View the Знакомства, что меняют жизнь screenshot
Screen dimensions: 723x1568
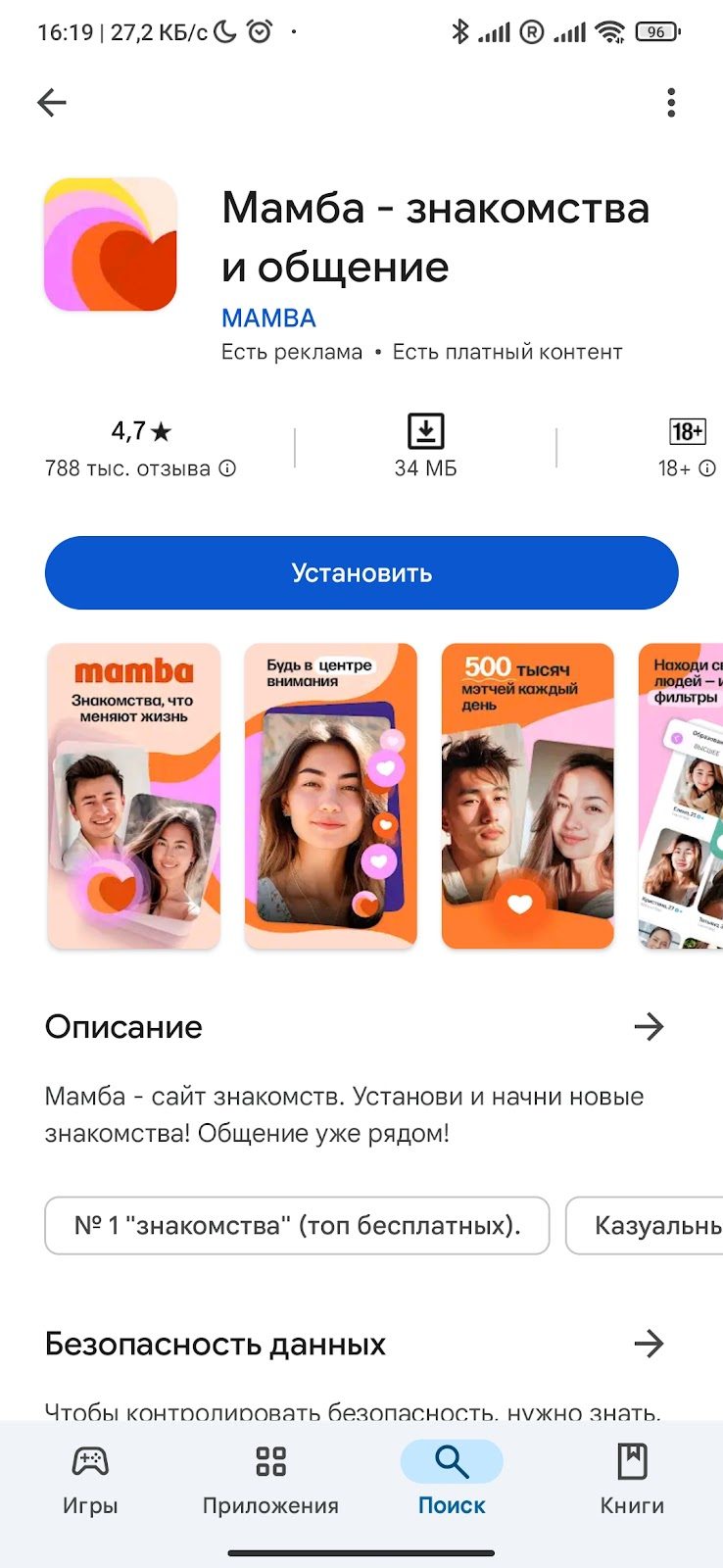click(134, 796)
